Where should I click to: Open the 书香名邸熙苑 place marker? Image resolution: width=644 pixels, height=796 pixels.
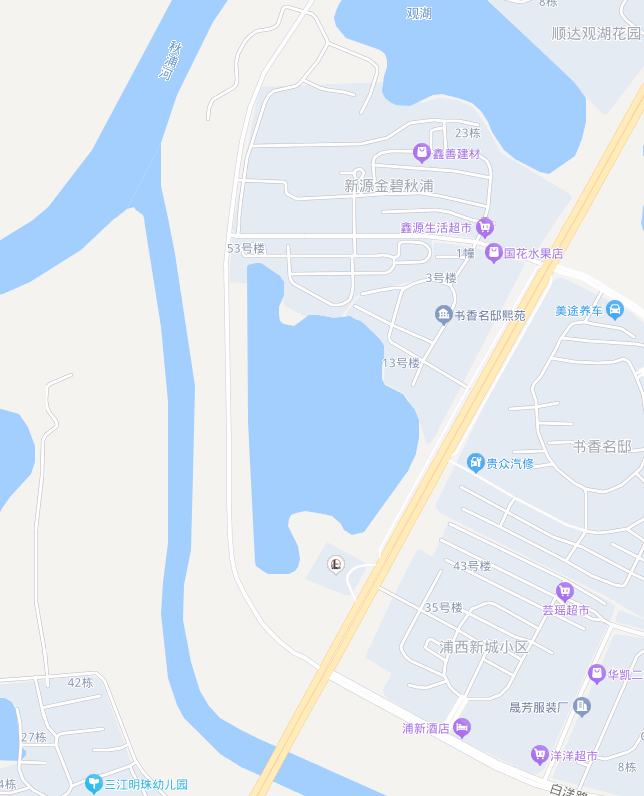[x=443, y=315]
